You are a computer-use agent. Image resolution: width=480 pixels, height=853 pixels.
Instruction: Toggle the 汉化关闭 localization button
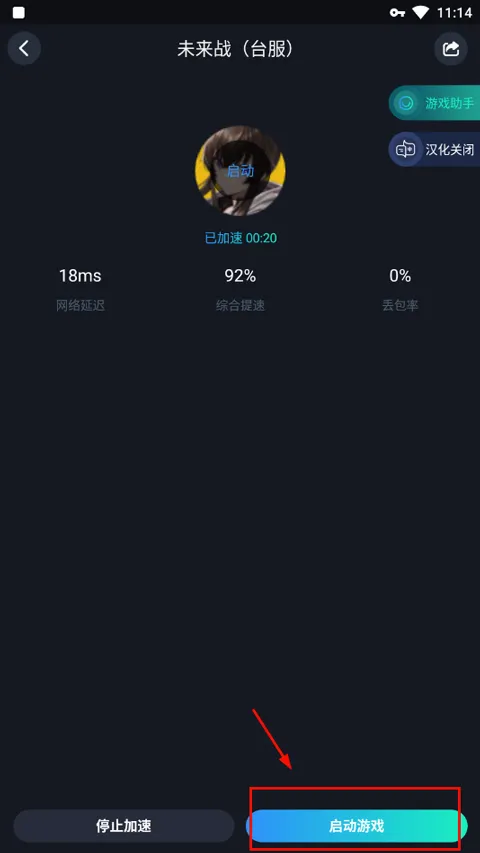pos(434,149)
